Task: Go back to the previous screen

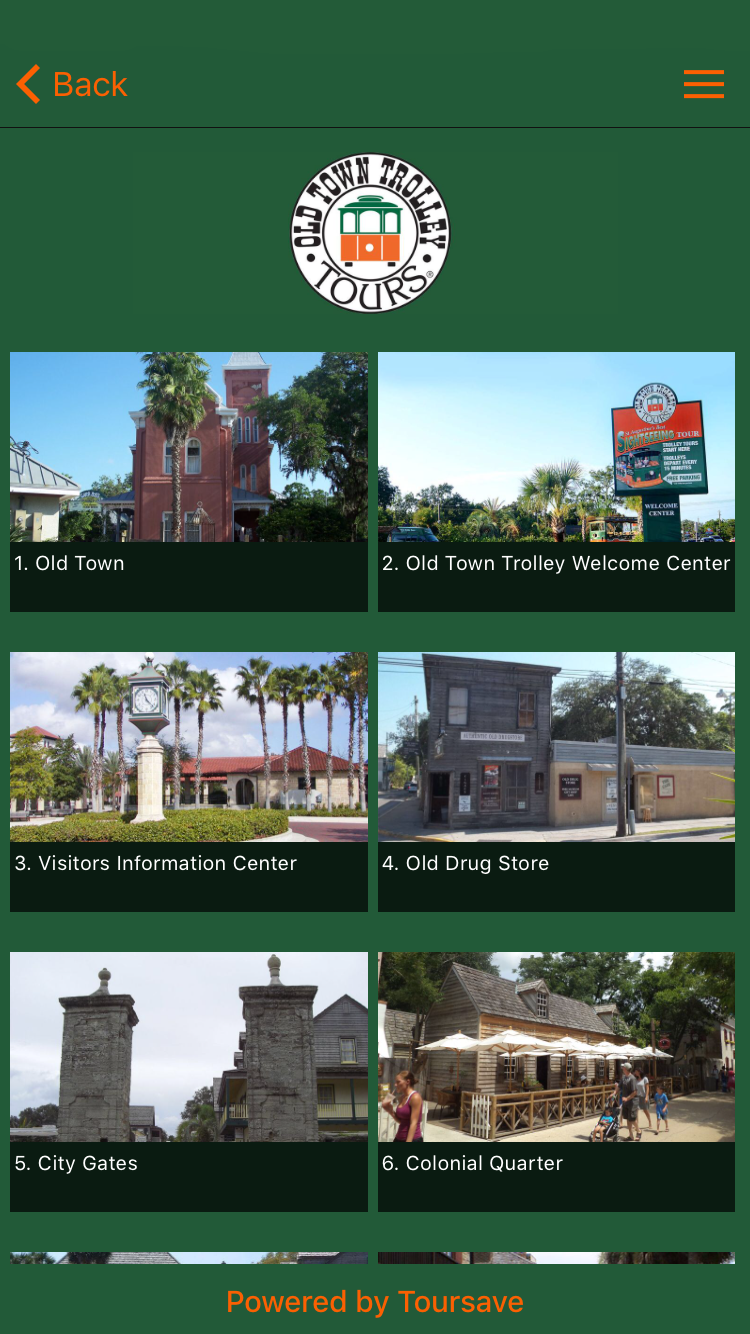Action: 72,85
